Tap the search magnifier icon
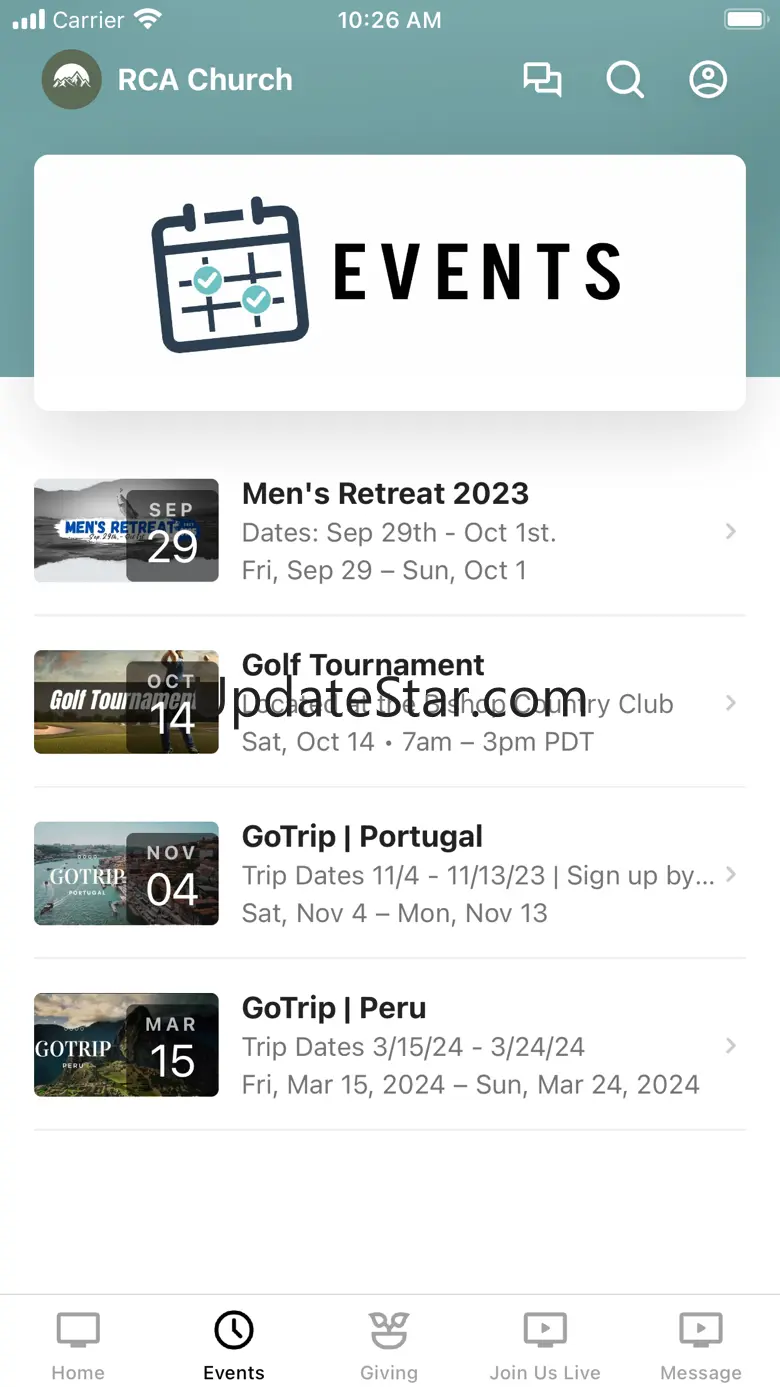Viewport: 780px width, 1387px height. click(x=625, y=80)
